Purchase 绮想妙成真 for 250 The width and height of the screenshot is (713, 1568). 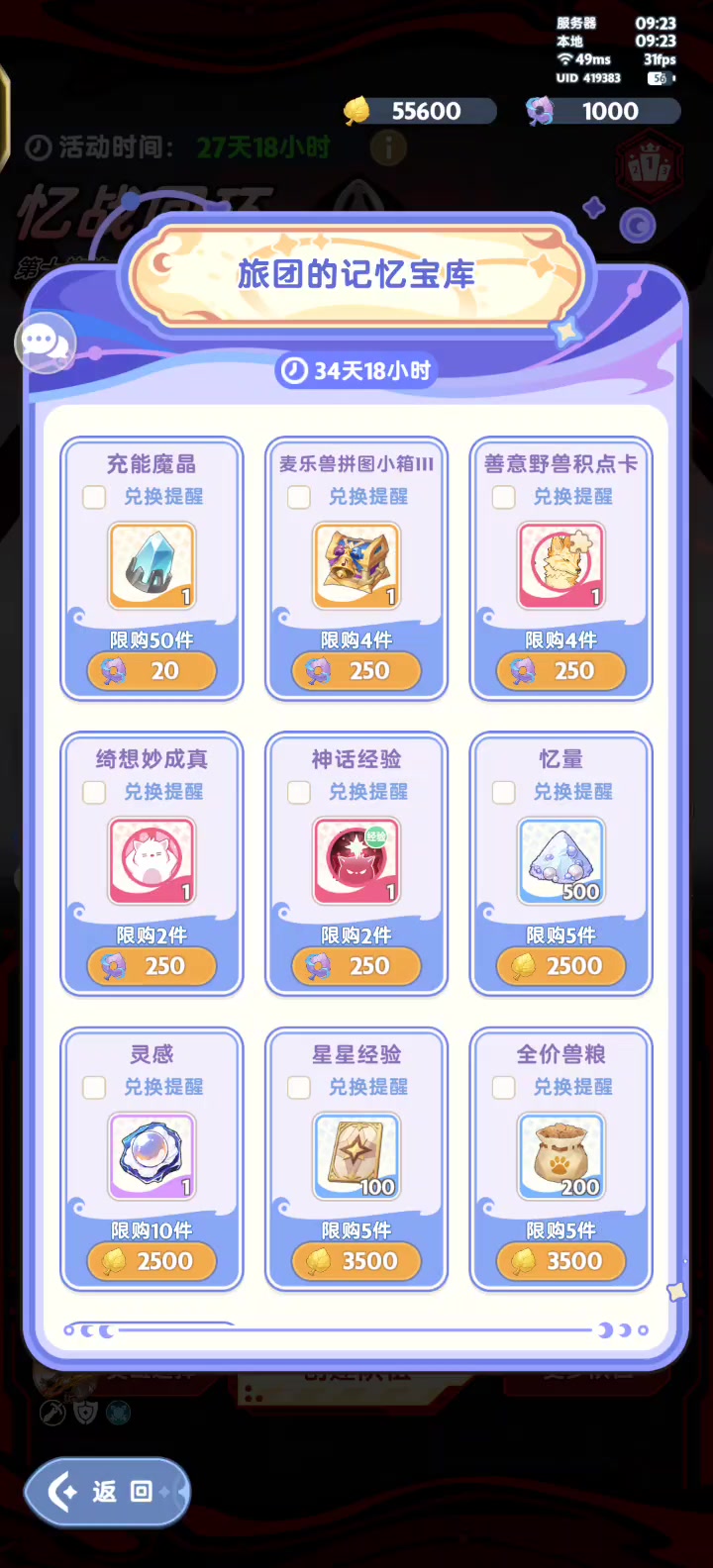tap(152, 966)
